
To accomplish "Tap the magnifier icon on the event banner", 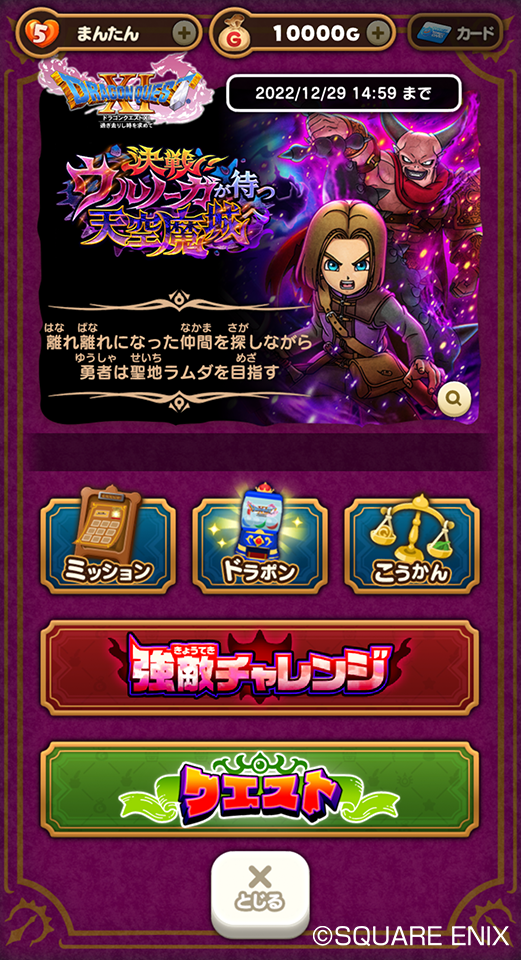I will (x=454, y=399).
